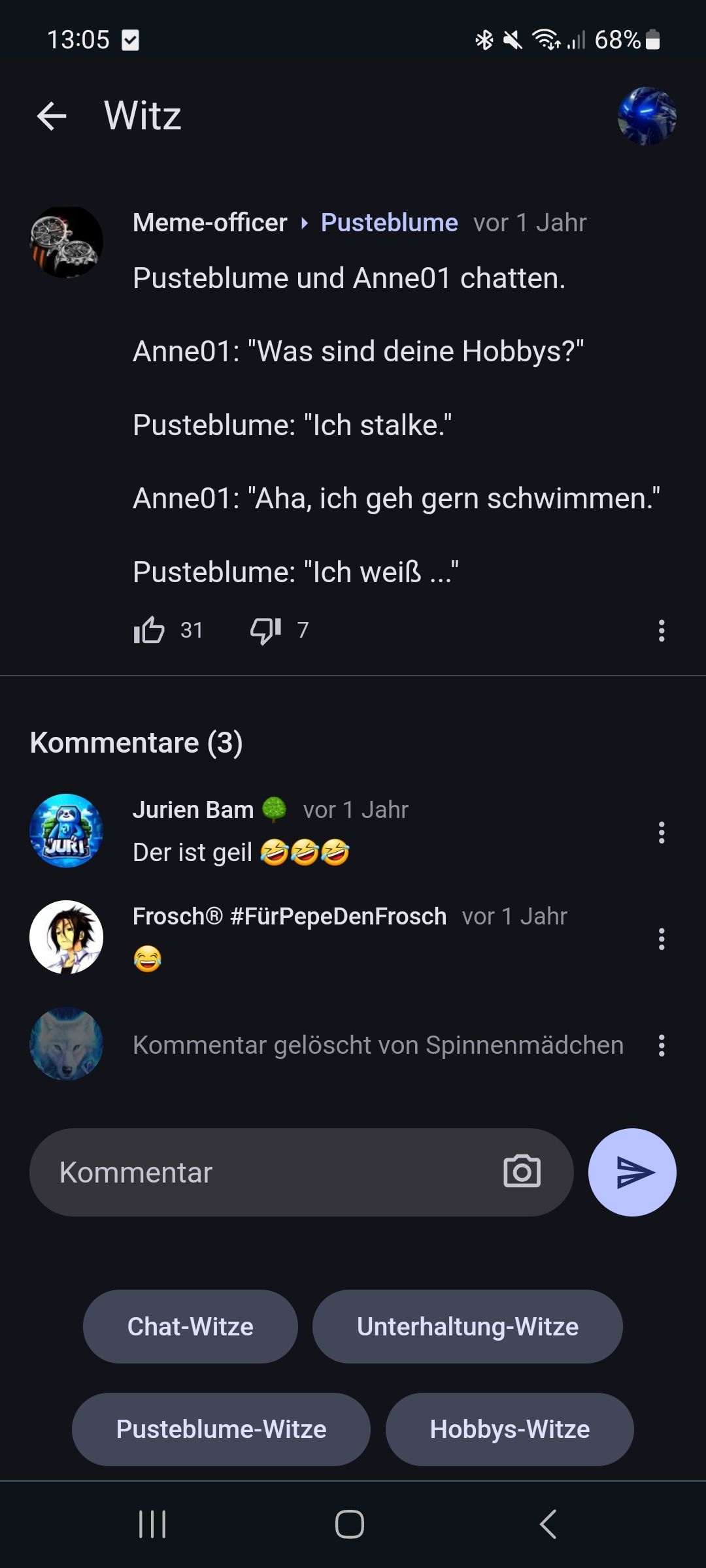Go back using the arrow beside Witz
Screen dimensions: 706x1568
[52, 116]
